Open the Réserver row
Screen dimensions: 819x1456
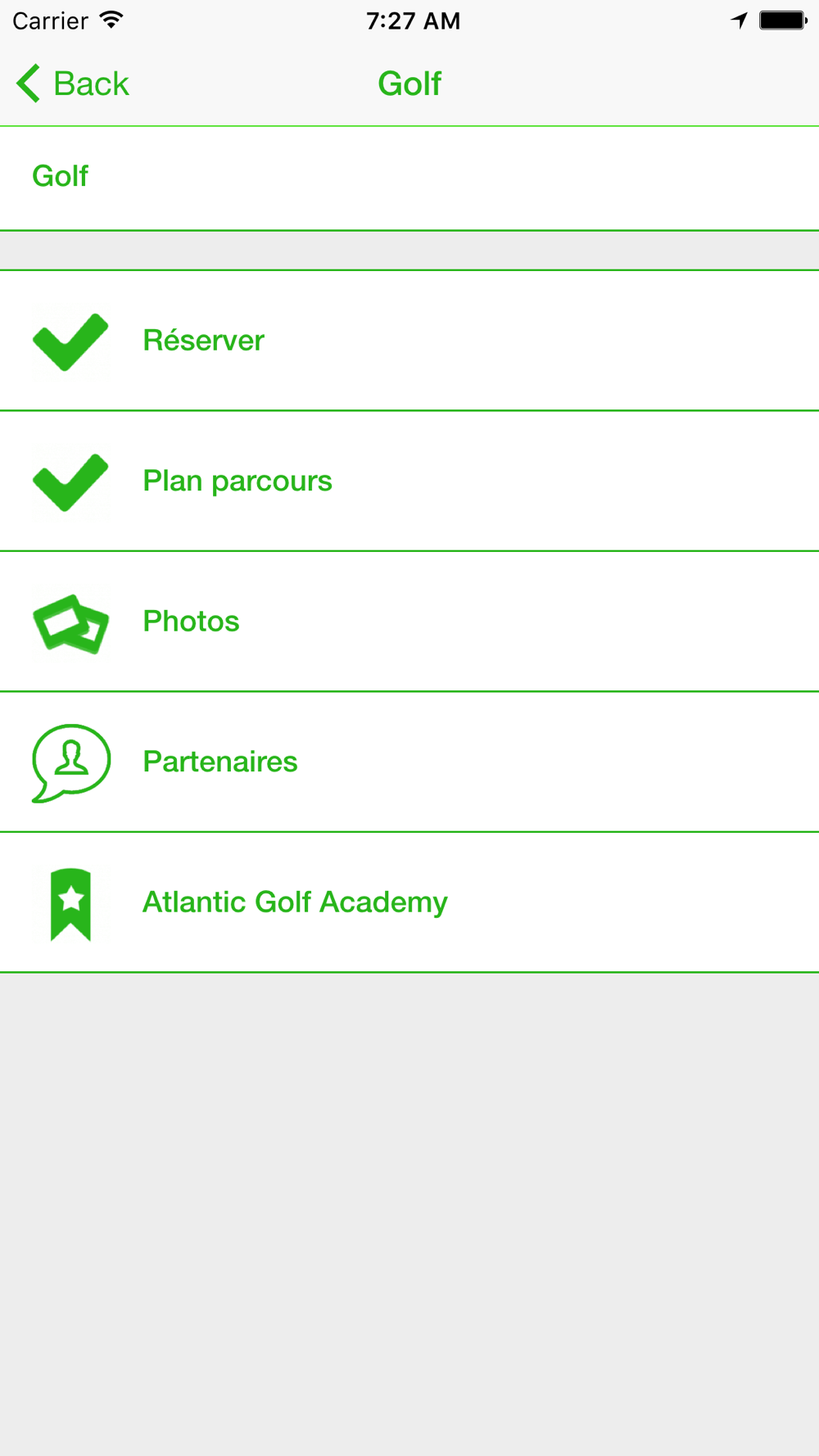click(409, 341)
